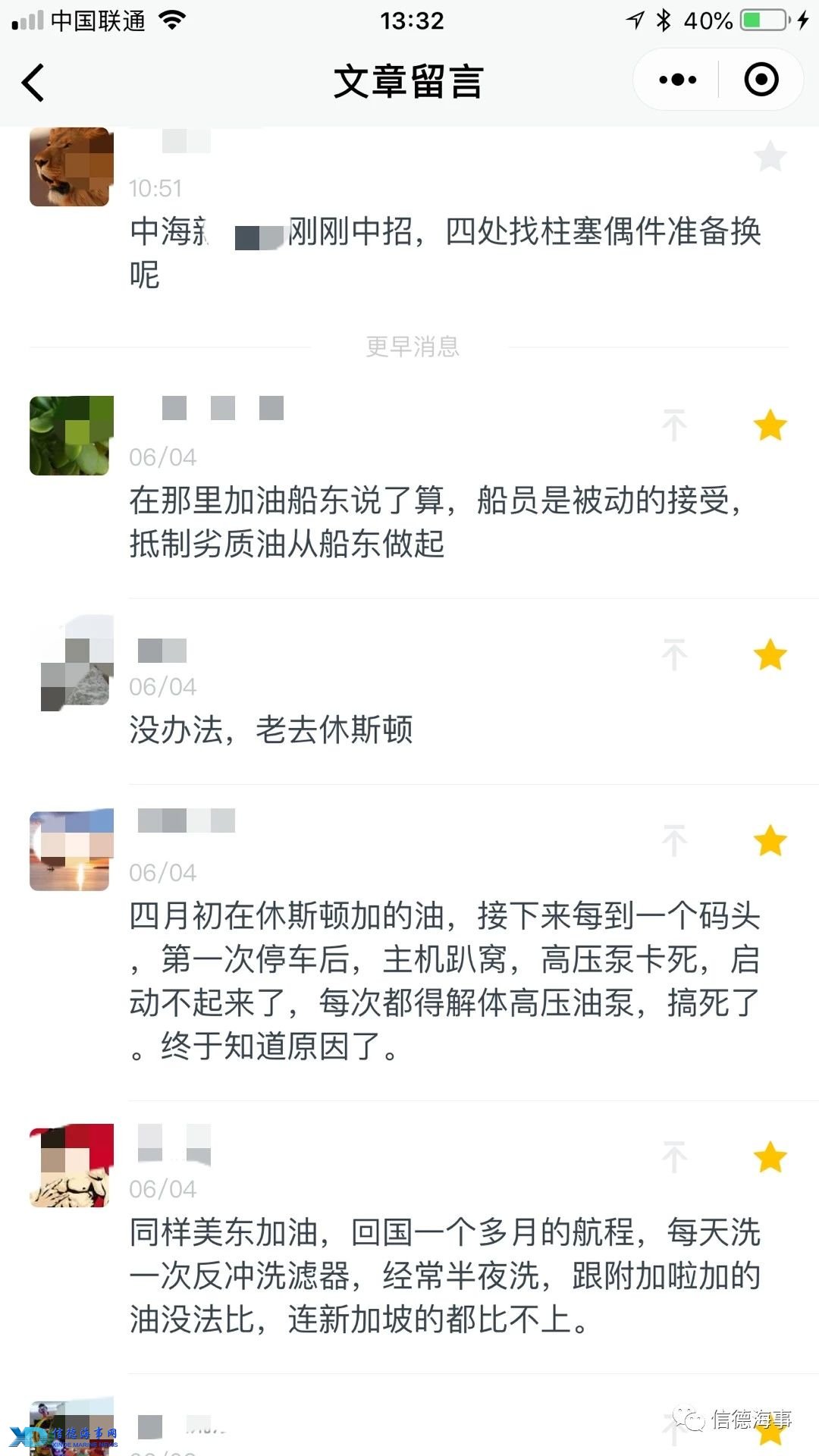Screen dimensions: 819x1456
Task: Open the mini program more options menu
Action: pos(677,80)
